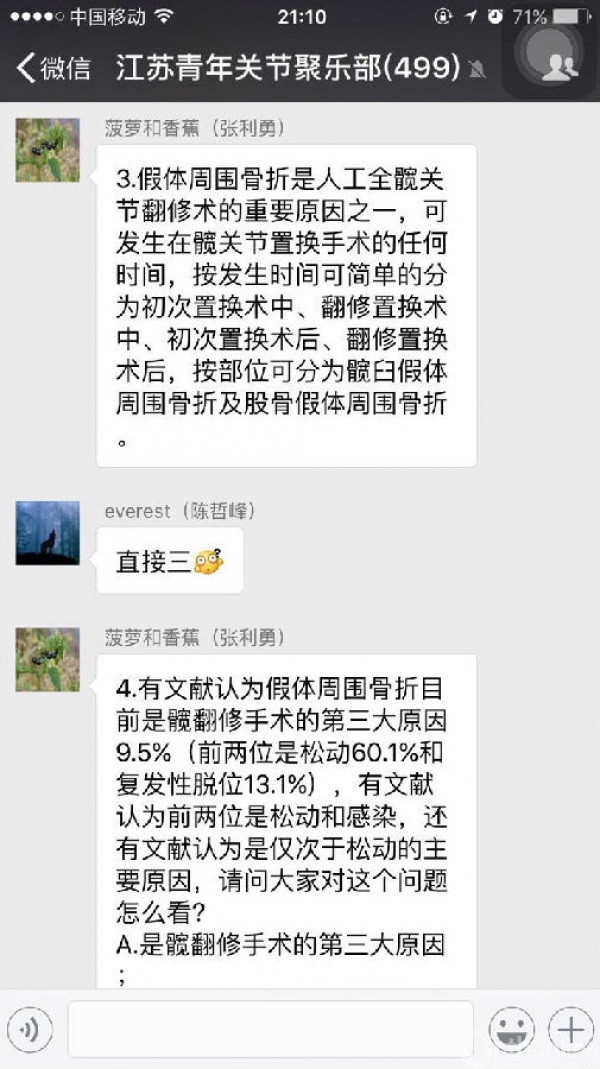Tap the message text field
600x1069 pixels.
click(x=270, y=1029)
